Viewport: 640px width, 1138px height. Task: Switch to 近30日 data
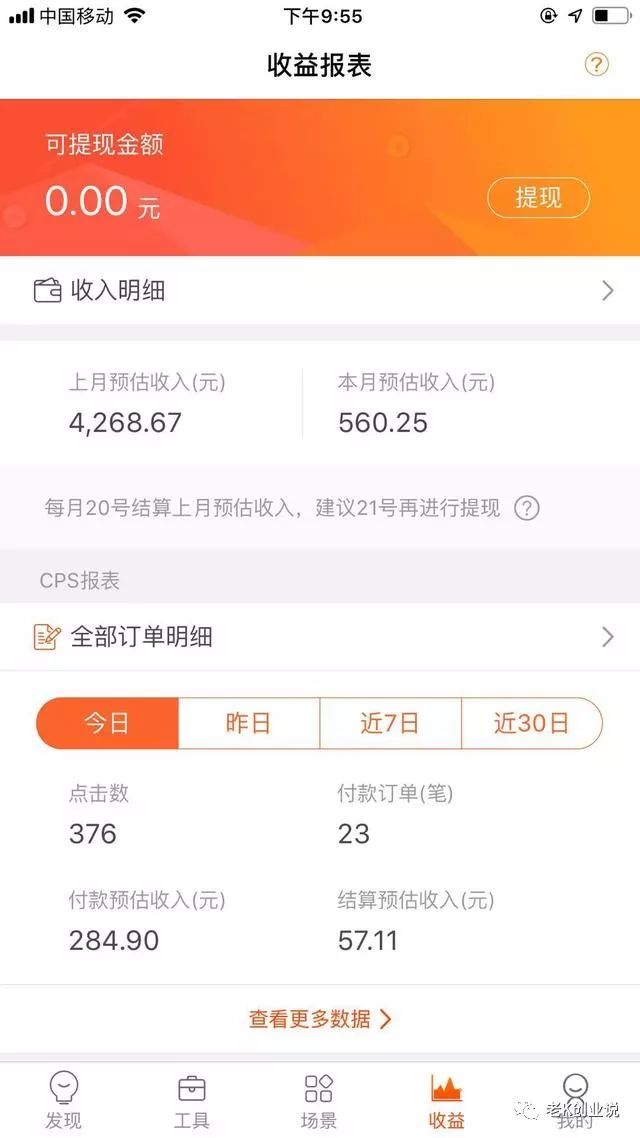coord(531,723)
